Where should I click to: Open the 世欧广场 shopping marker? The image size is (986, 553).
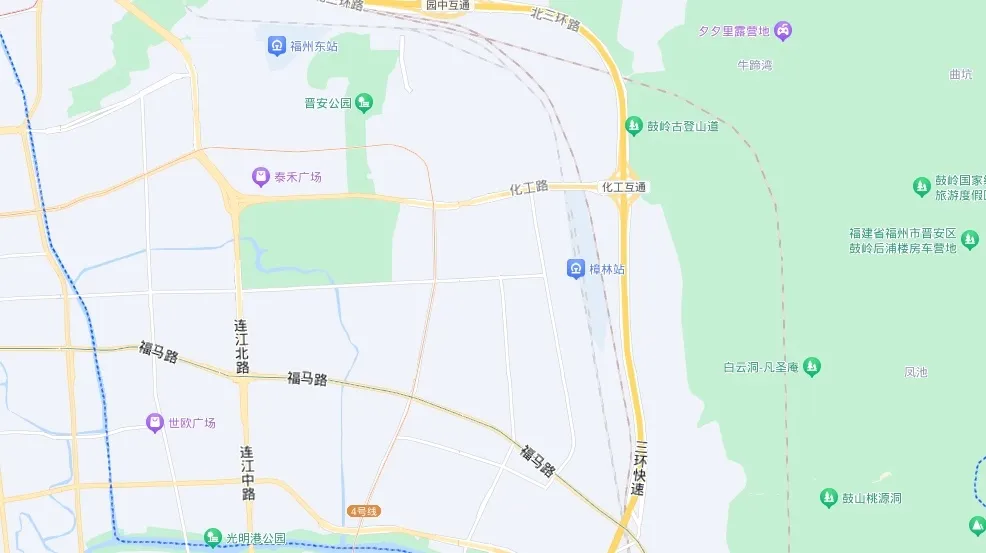pos(155,423)
